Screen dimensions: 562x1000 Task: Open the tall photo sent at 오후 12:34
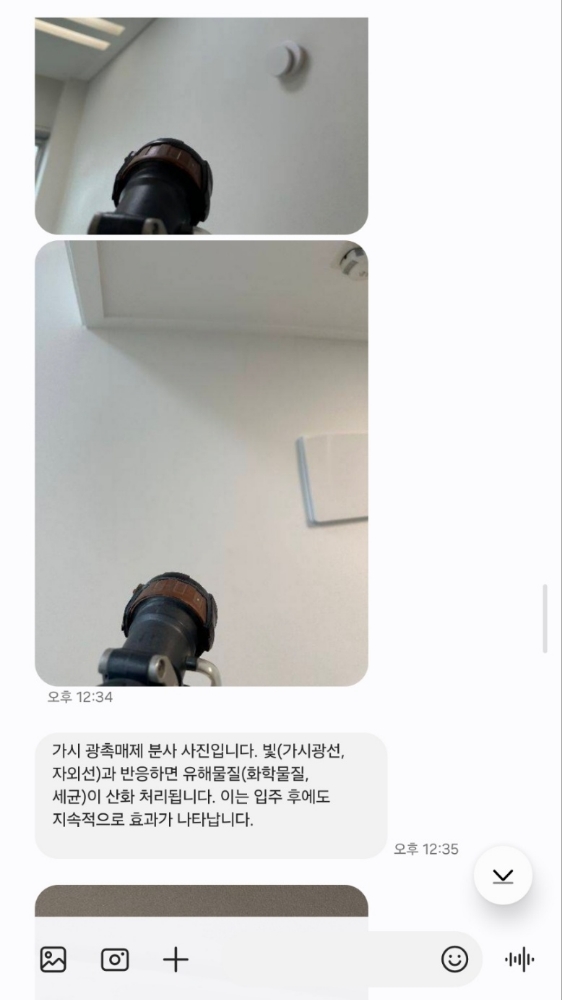[x=202, y=464]
